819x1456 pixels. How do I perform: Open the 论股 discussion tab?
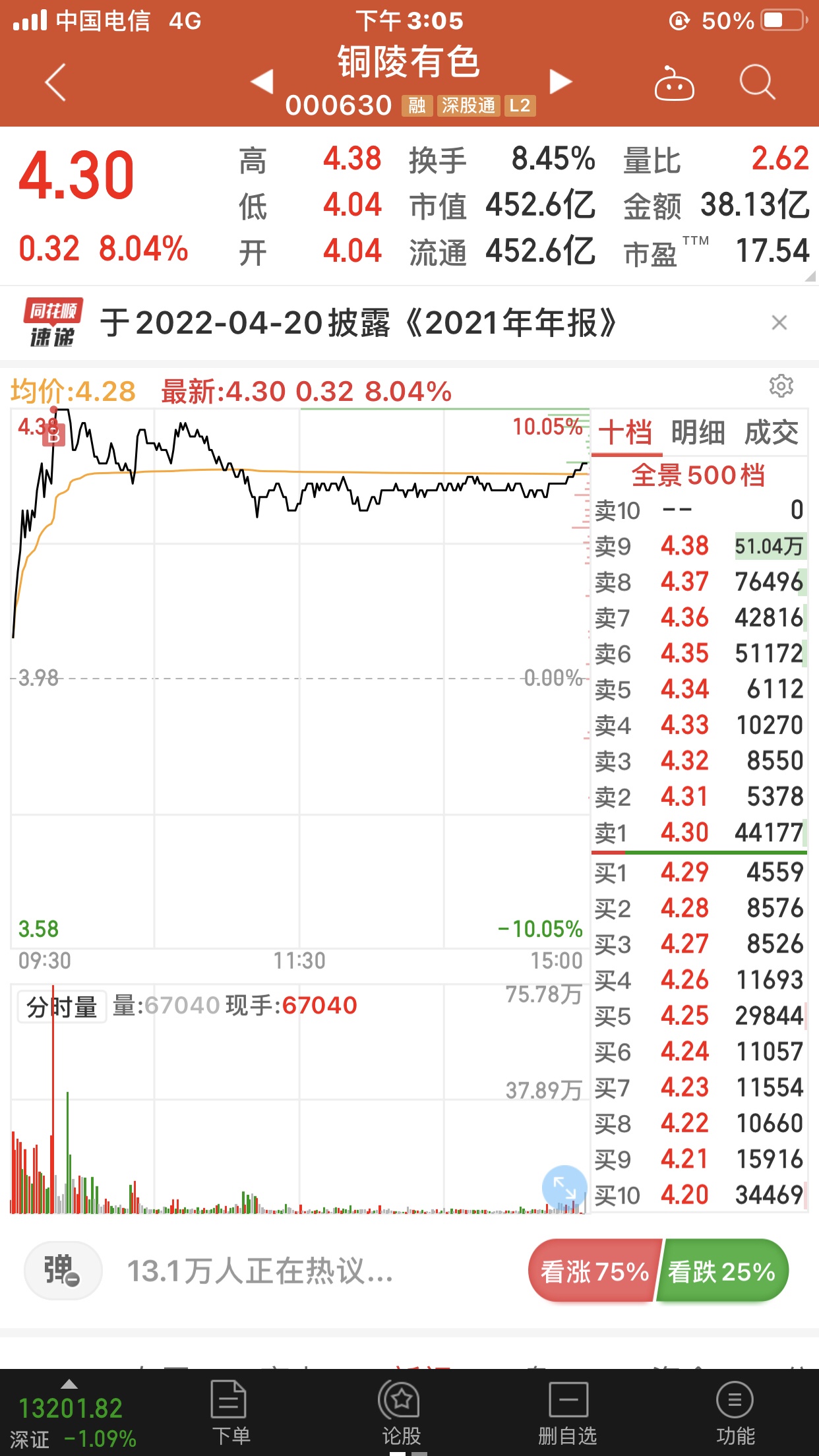click(x=400, y=1411)
